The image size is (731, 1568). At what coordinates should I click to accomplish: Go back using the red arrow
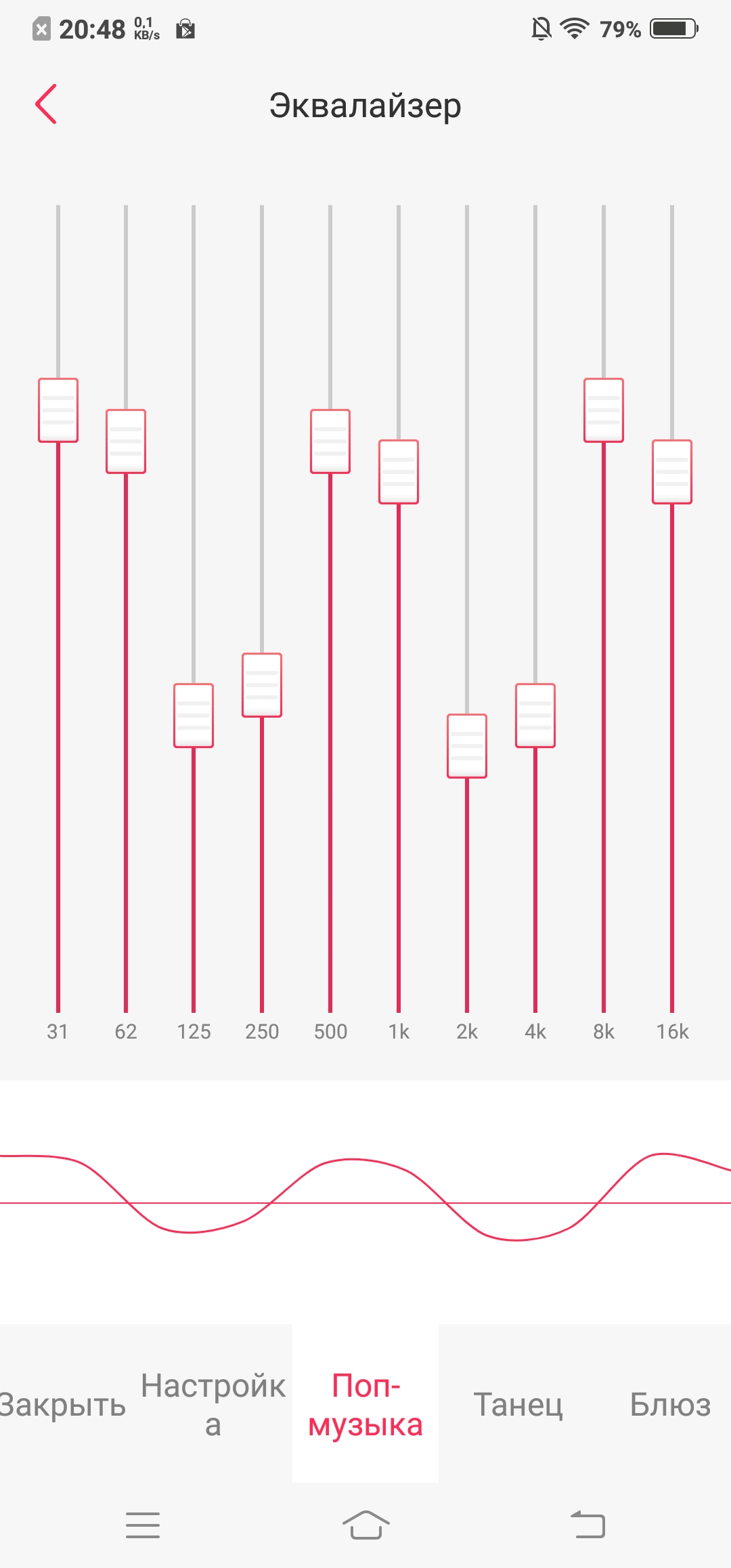[46, 104]
